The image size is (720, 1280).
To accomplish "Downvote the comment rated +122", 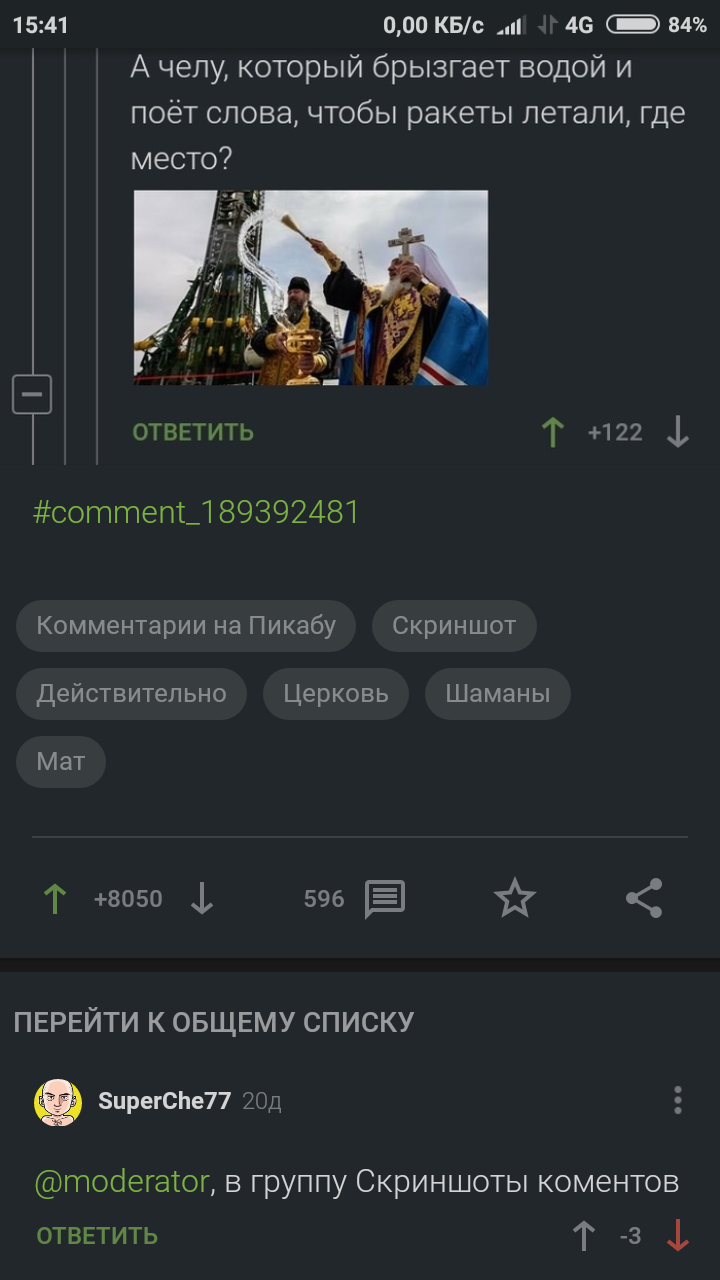I will tap(678, 432).
